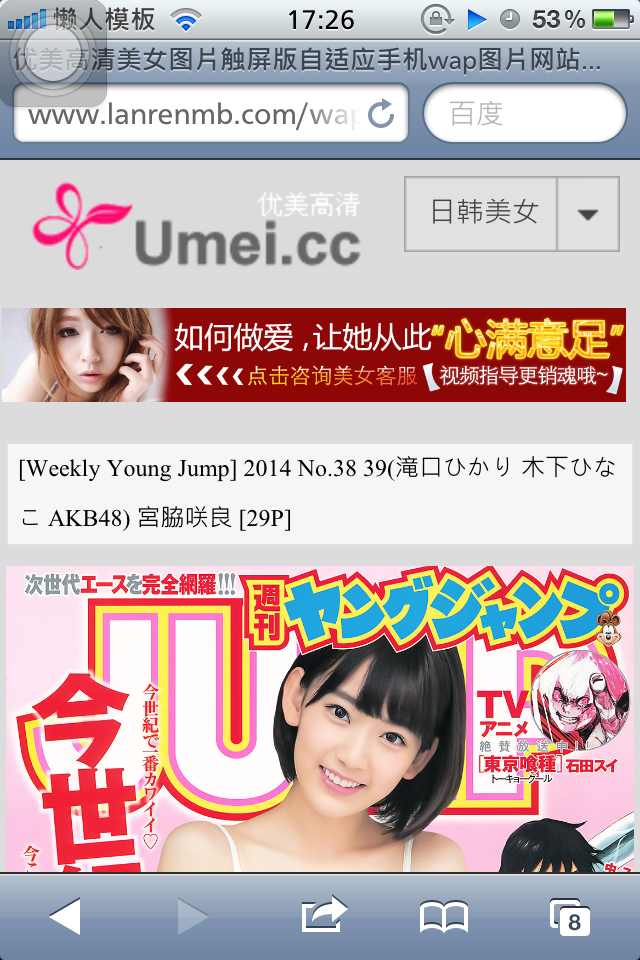The image size is (640, 960).
Task: Reload the page with the refresh icon
Action: click(381, 115)
